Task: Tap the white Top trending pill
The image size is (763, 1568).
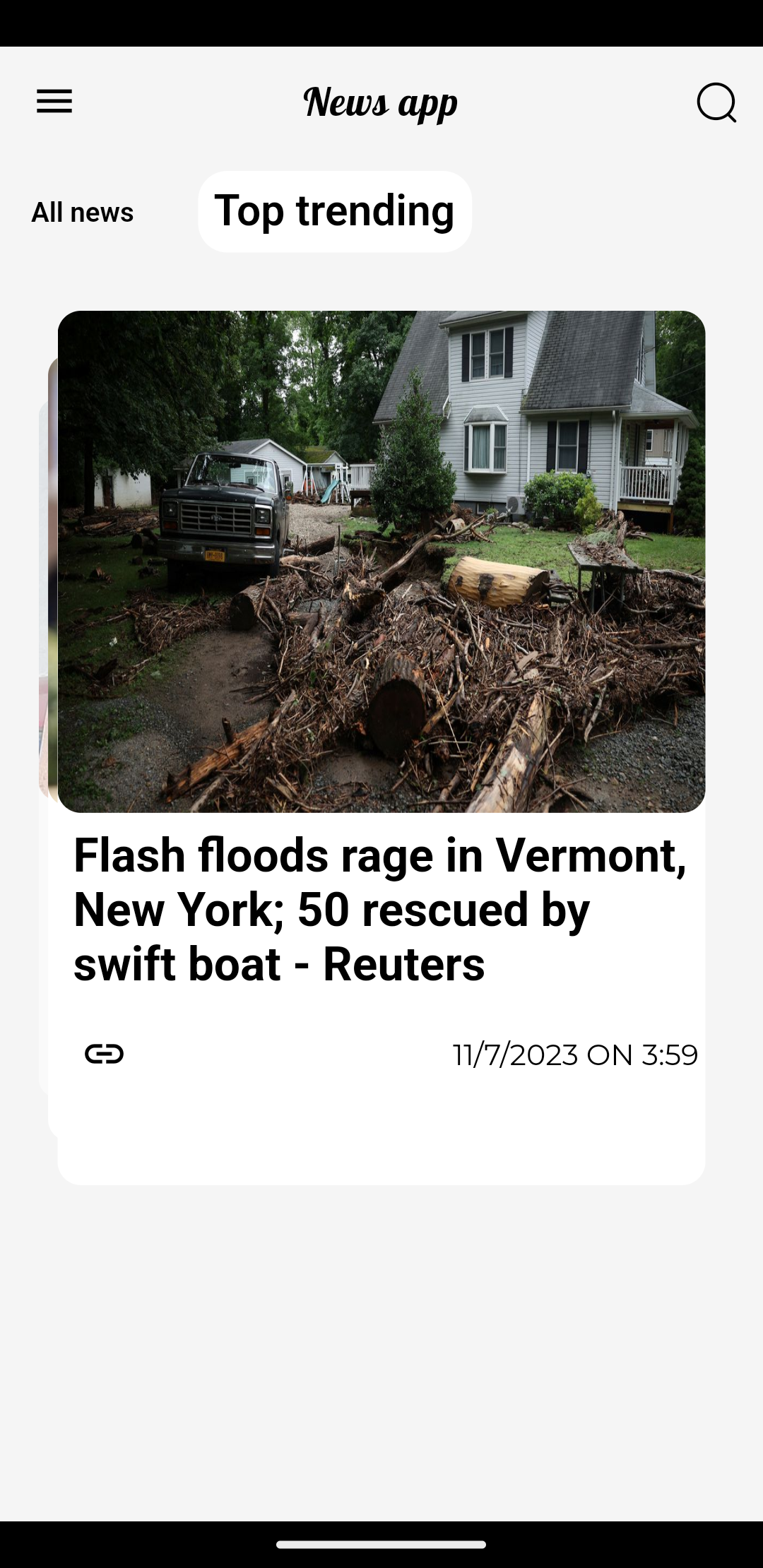Action: [x=334, y=210]
